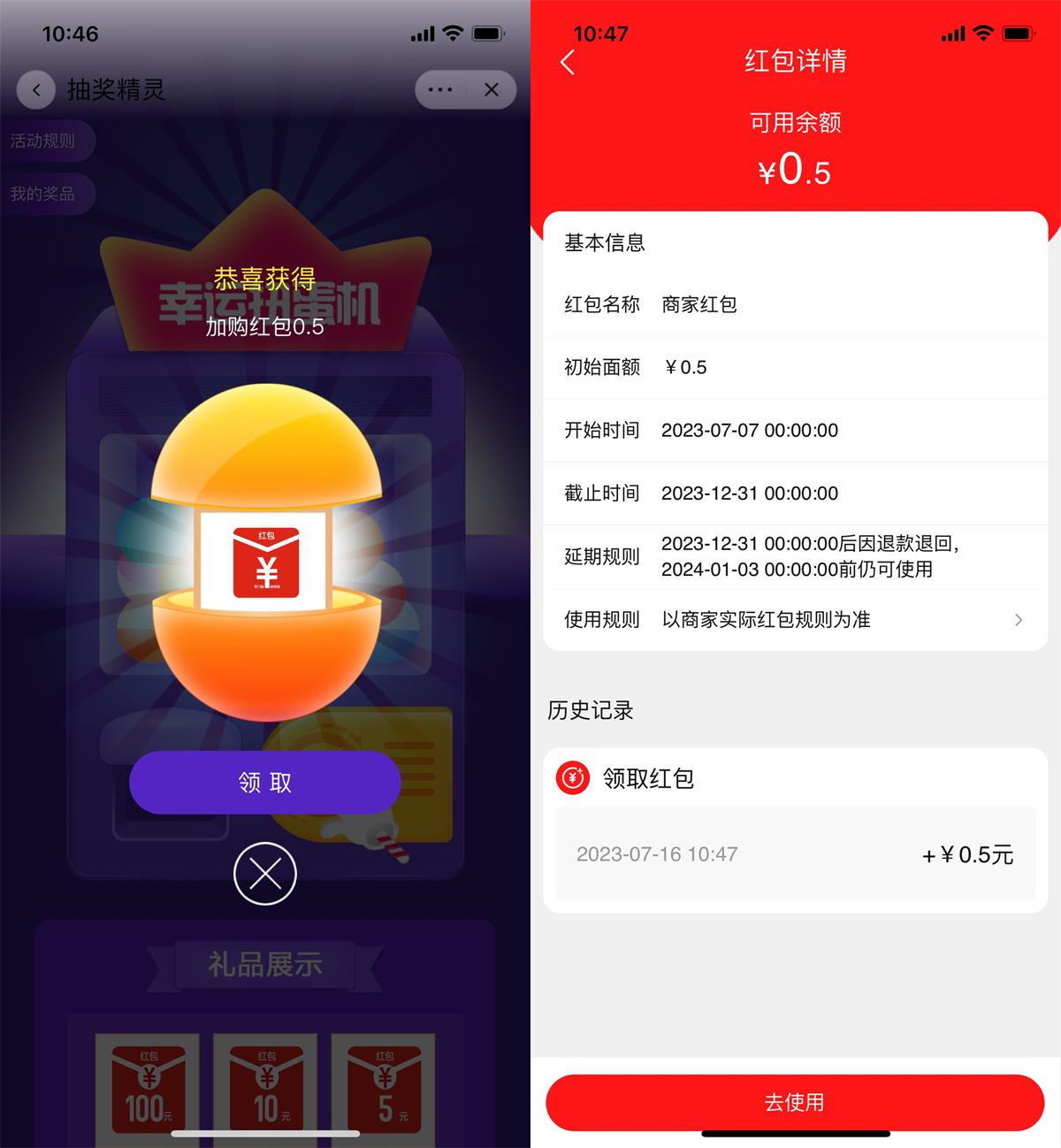Image resolution: width=1061 pixels, height=1148 pixels.
Task: Close the 抽奖精灵 mini-program
Action: (x=492, y=90)
